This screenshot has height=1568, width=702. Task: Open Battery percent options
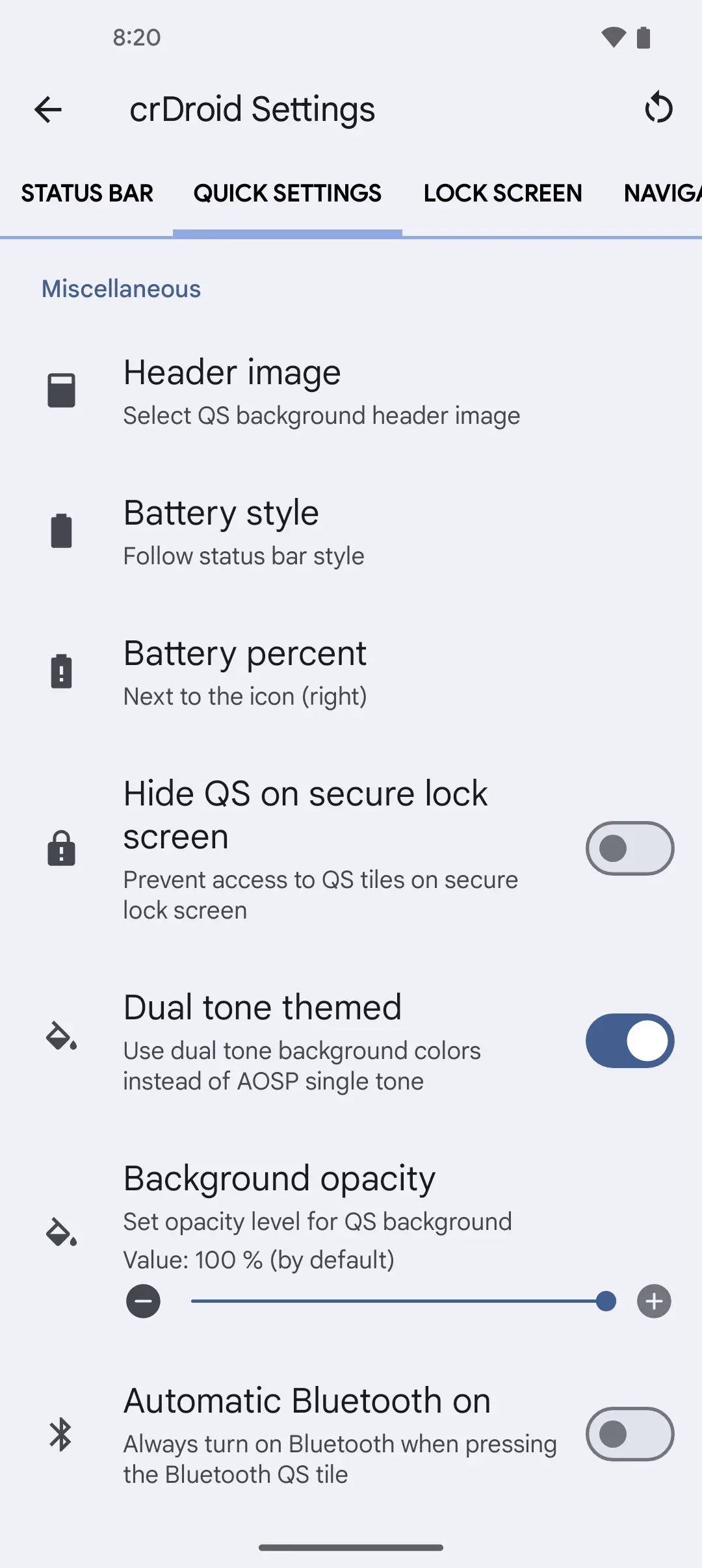click(x=245, y=673)
